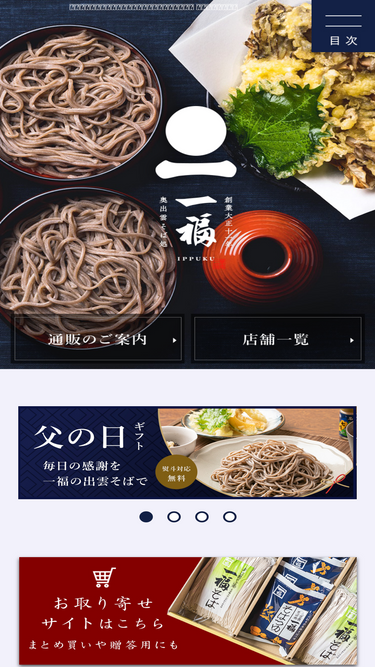375x667 pixels.
Task: Select the second carousel dot
Action: click(174, 517)
